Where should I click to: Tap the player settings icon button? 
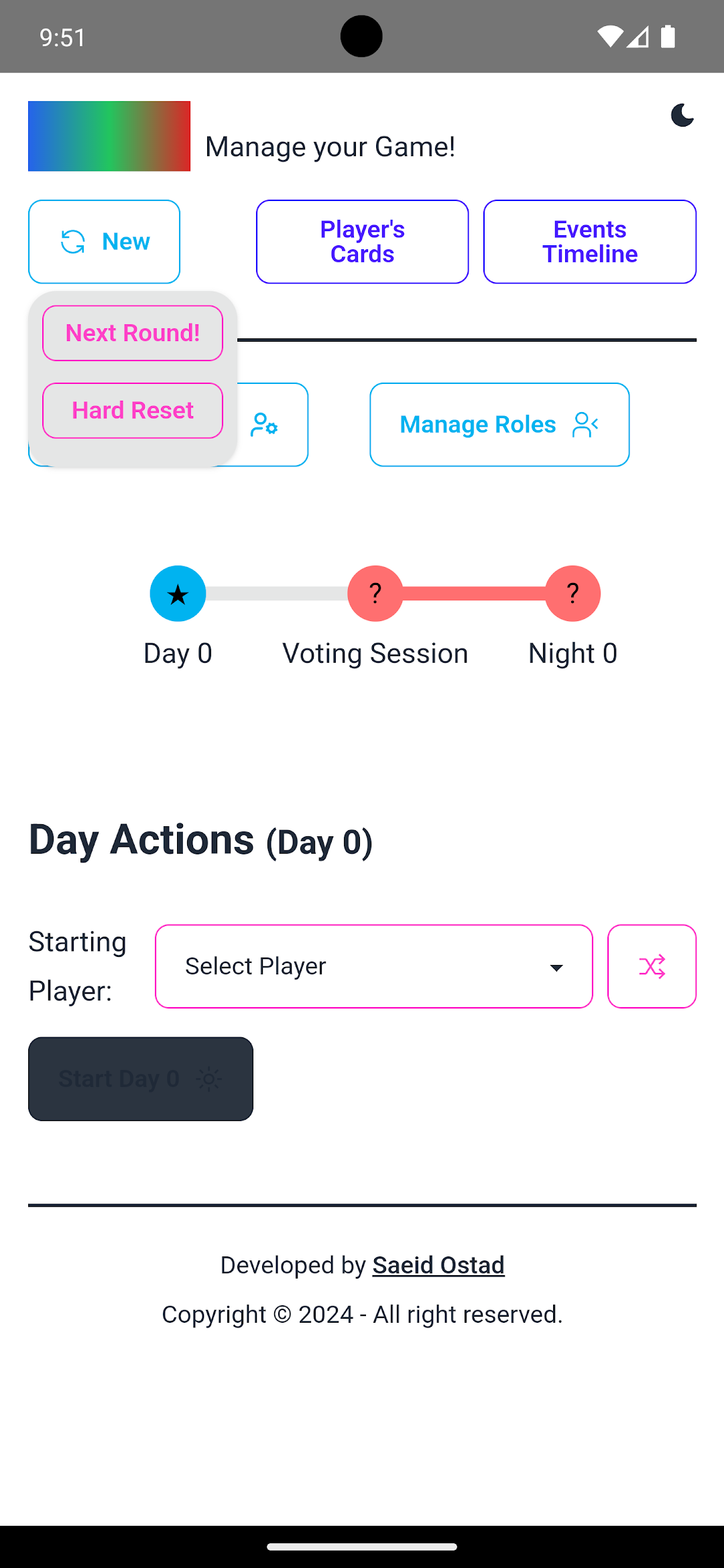[265, 425]
